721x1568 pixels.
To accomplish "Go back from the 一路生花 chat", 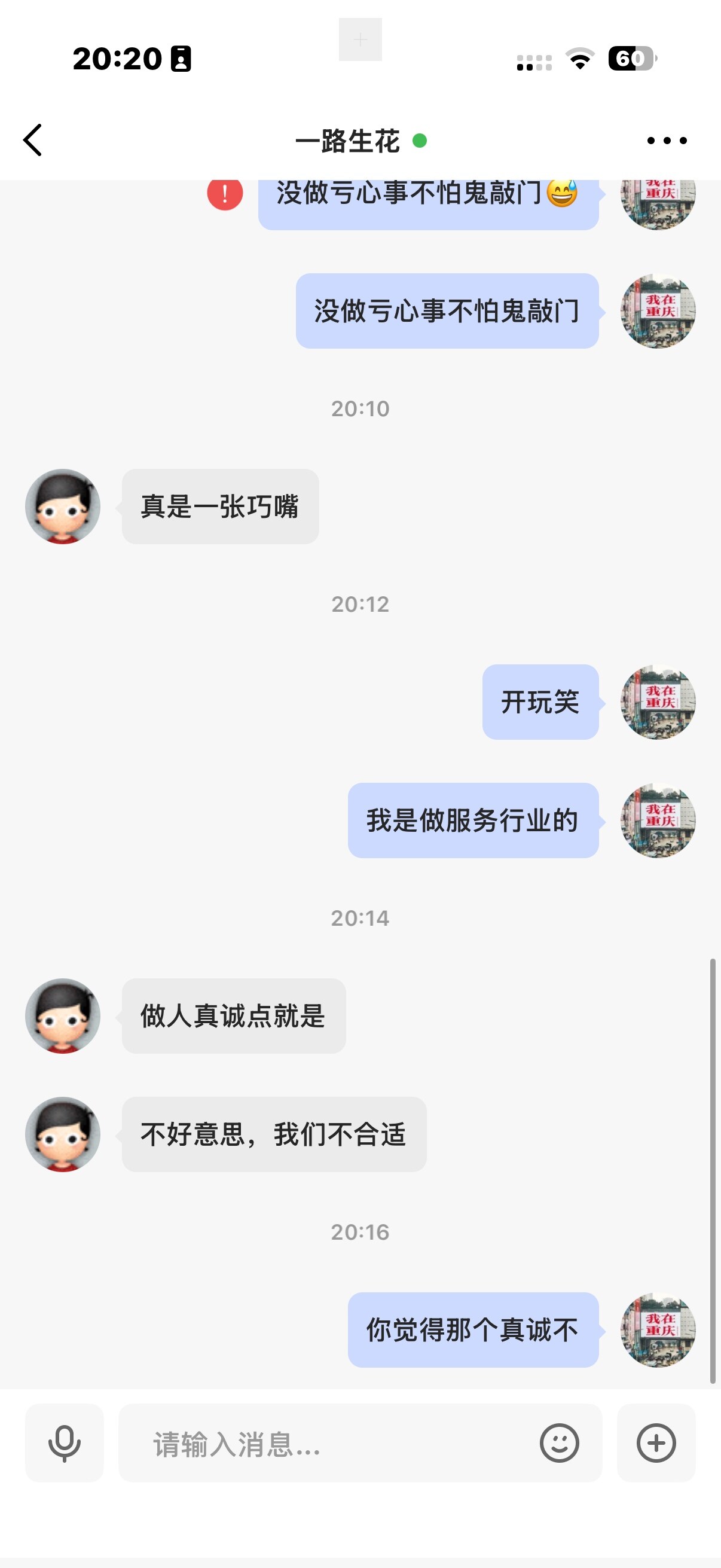I will (x=33, y=141).
